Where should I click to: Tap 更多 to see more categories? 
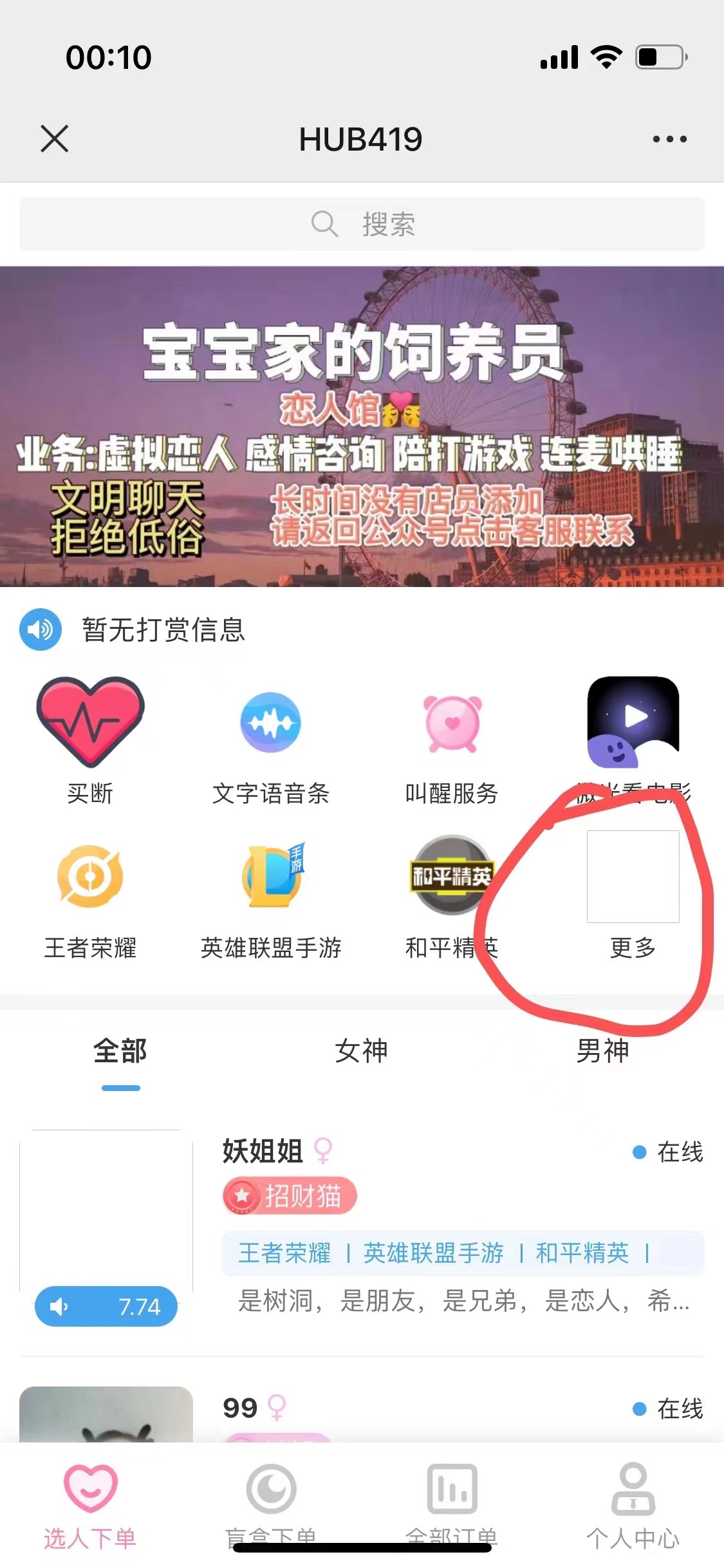point(633,893)
